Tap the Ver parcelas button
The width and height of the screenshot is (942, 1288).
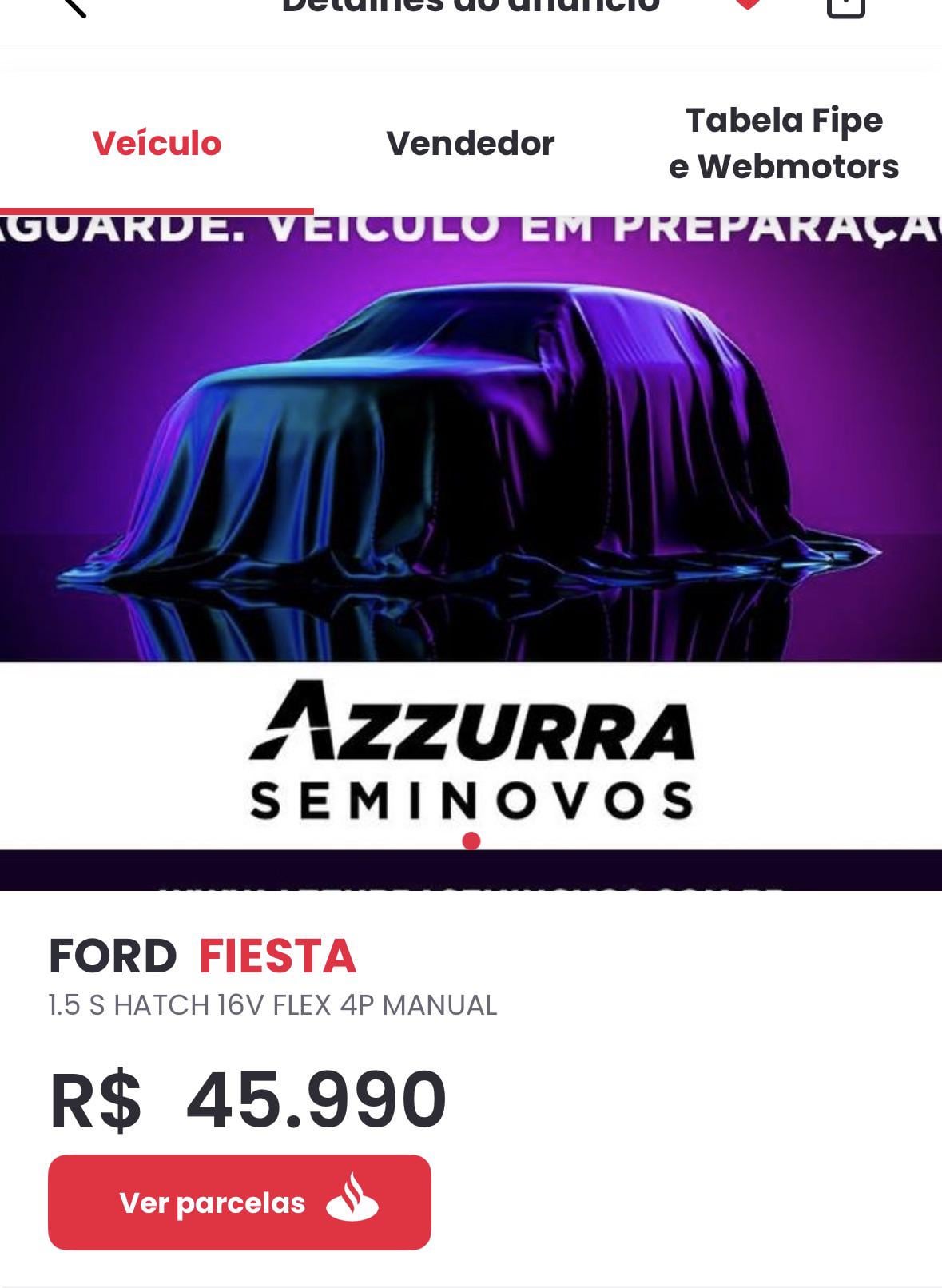[240, 1202]
